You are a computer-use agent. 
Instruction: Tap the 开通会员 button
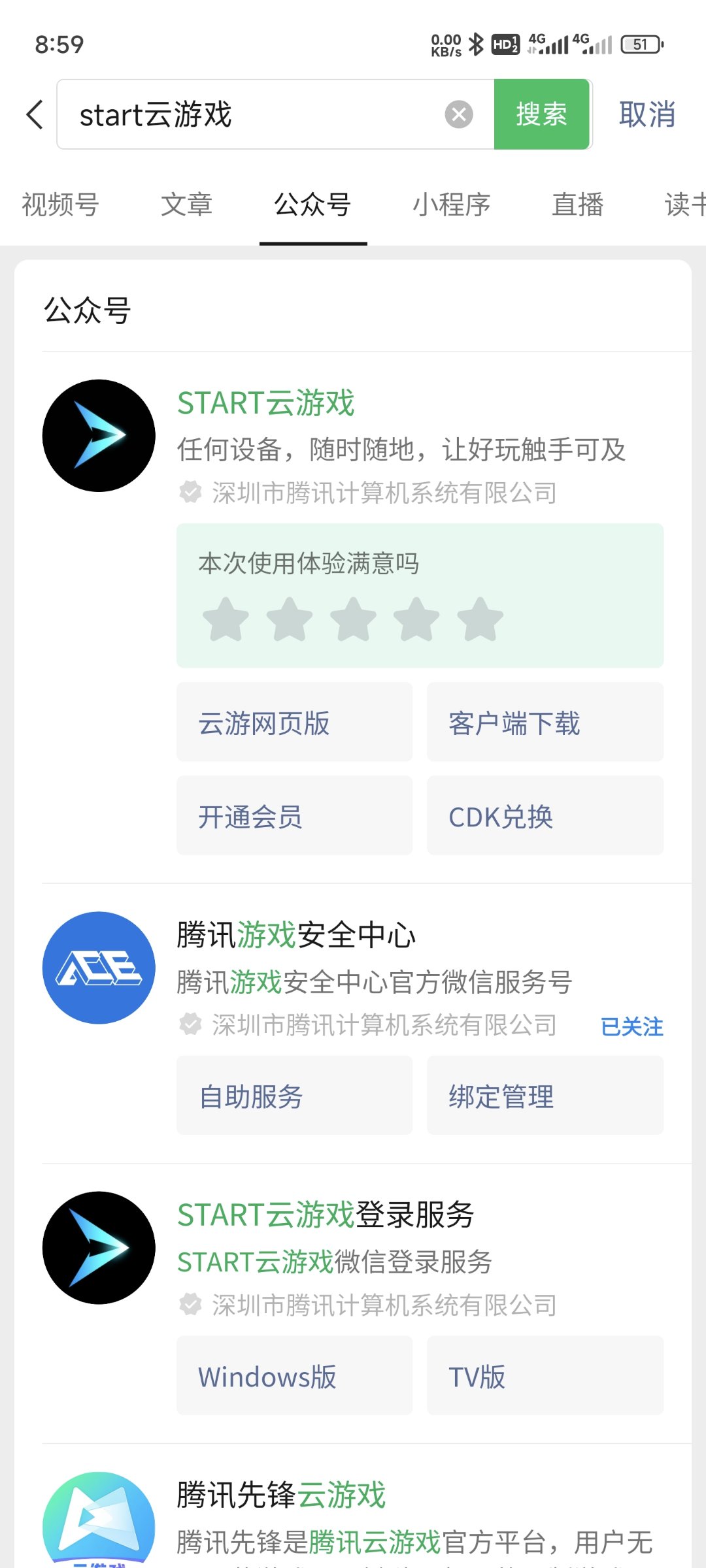click(x=294, y=816)
